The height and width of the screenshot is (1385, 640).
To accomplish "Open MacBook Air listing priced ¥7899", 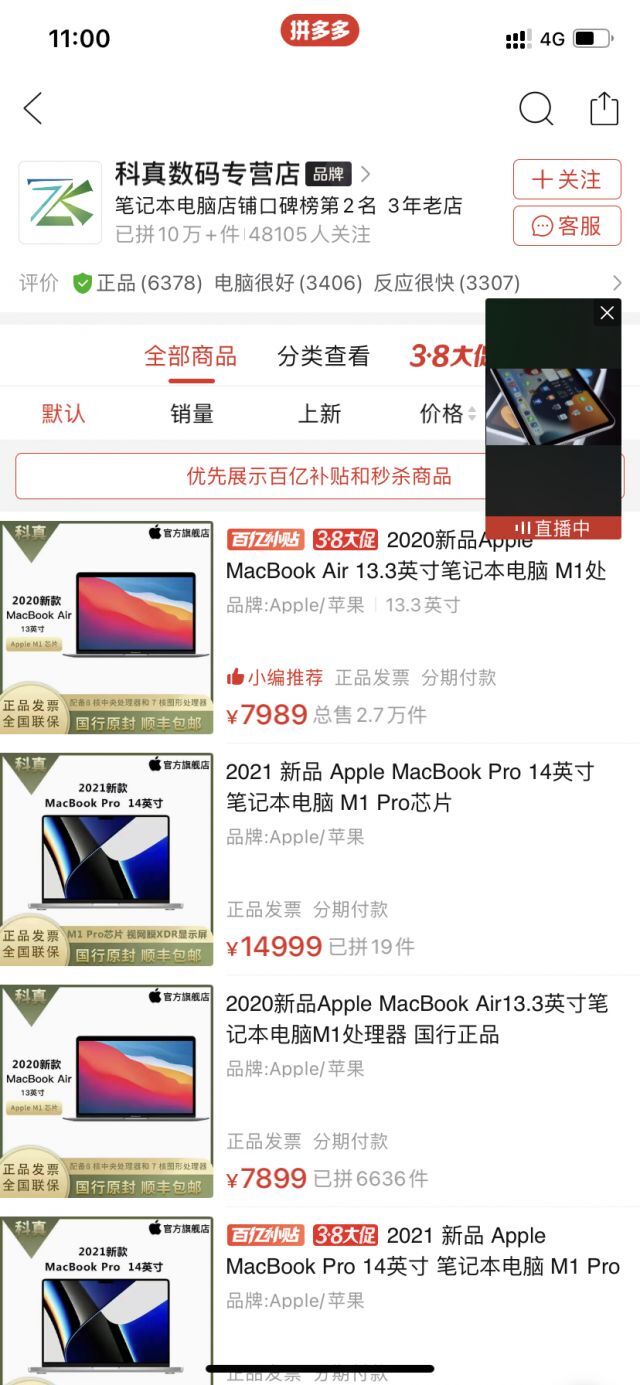I will [x=415, y=1019].
